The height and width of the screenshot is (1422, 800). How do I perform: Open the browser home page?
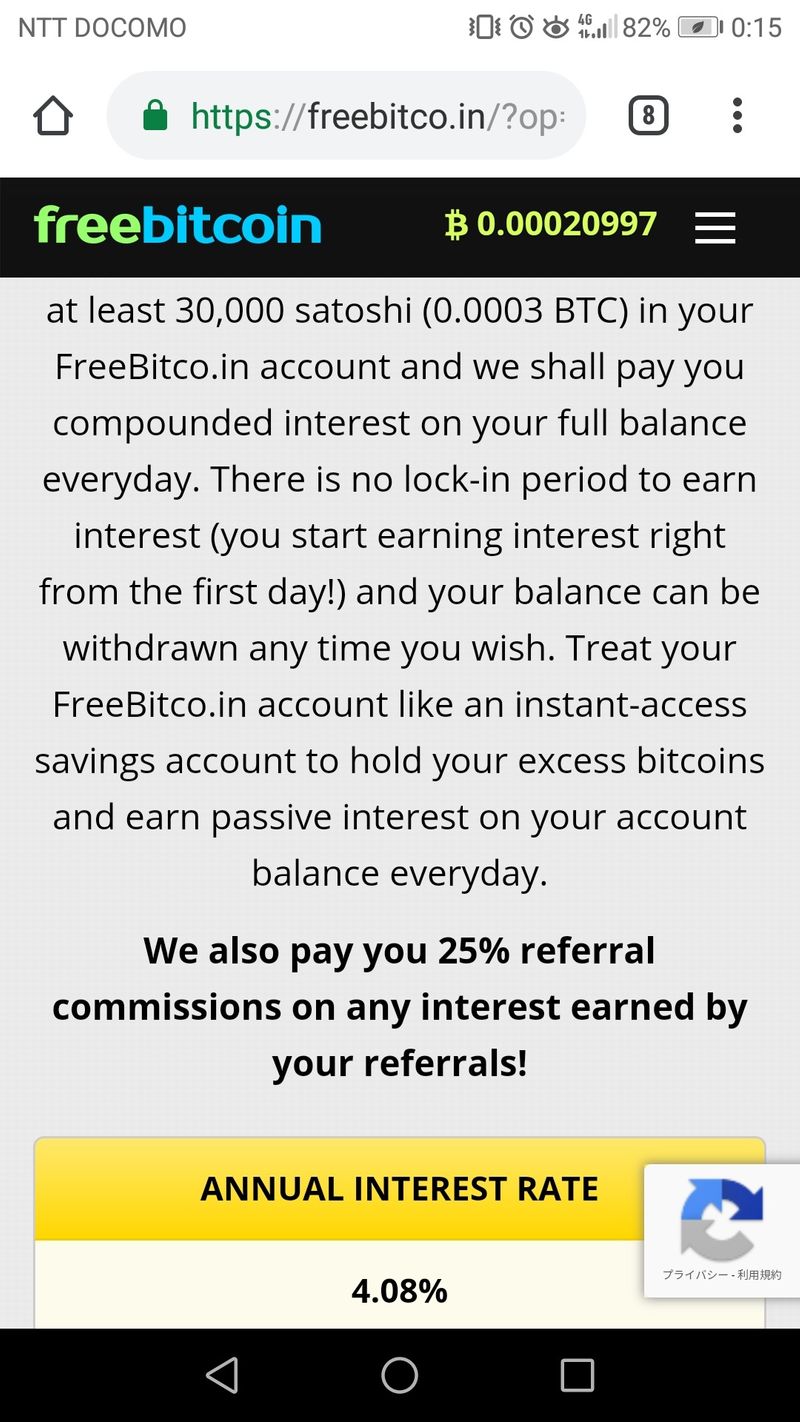click(x=53, y=116)
